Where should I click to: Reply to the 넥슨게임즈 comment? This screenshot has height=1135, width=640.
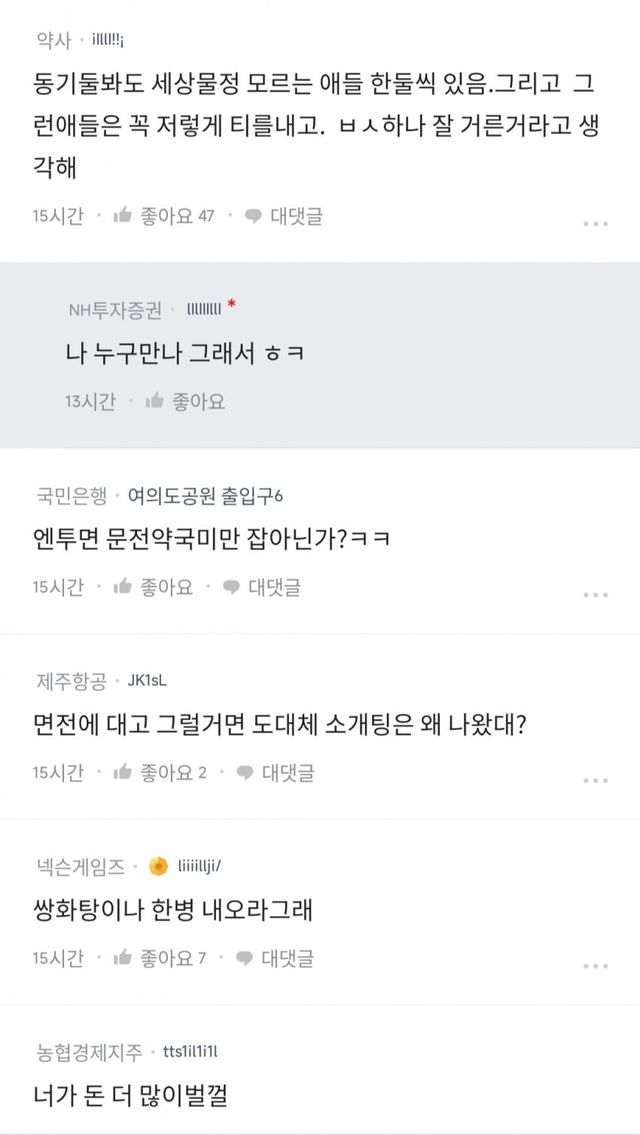click(276, 958)
